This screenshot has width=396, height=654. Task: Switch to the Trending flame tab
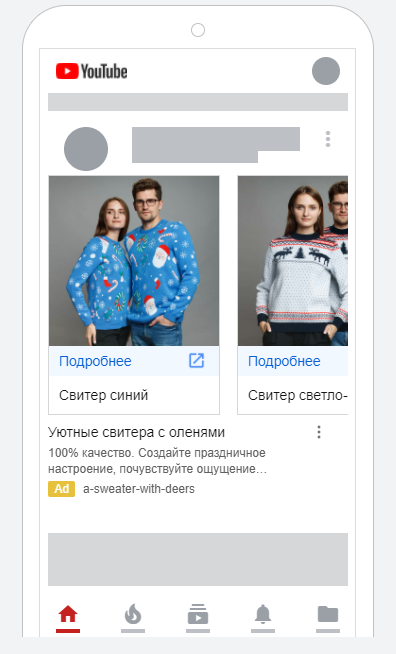click(133, 615)
